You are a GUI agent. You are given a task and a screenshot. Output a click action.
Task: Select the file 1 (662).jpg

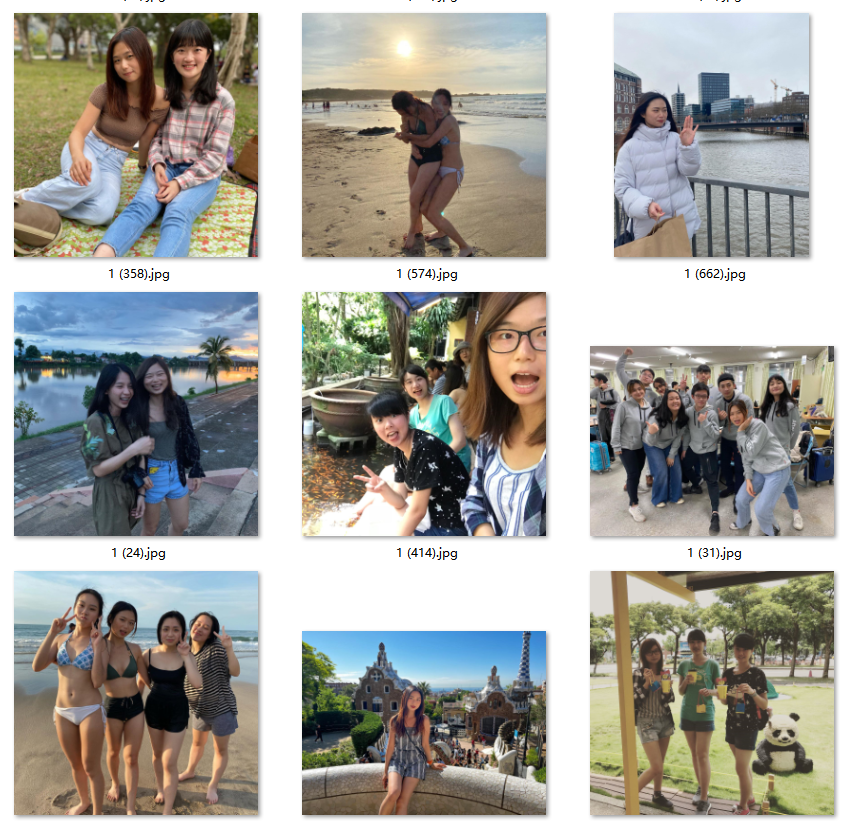tap(711, 135)
